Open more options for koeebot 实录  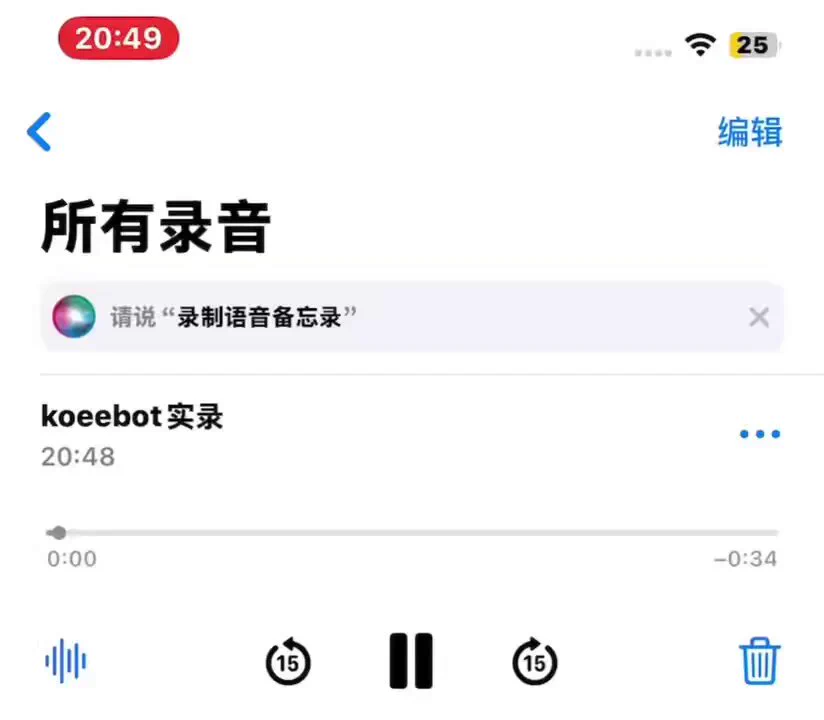pos(759,434)
